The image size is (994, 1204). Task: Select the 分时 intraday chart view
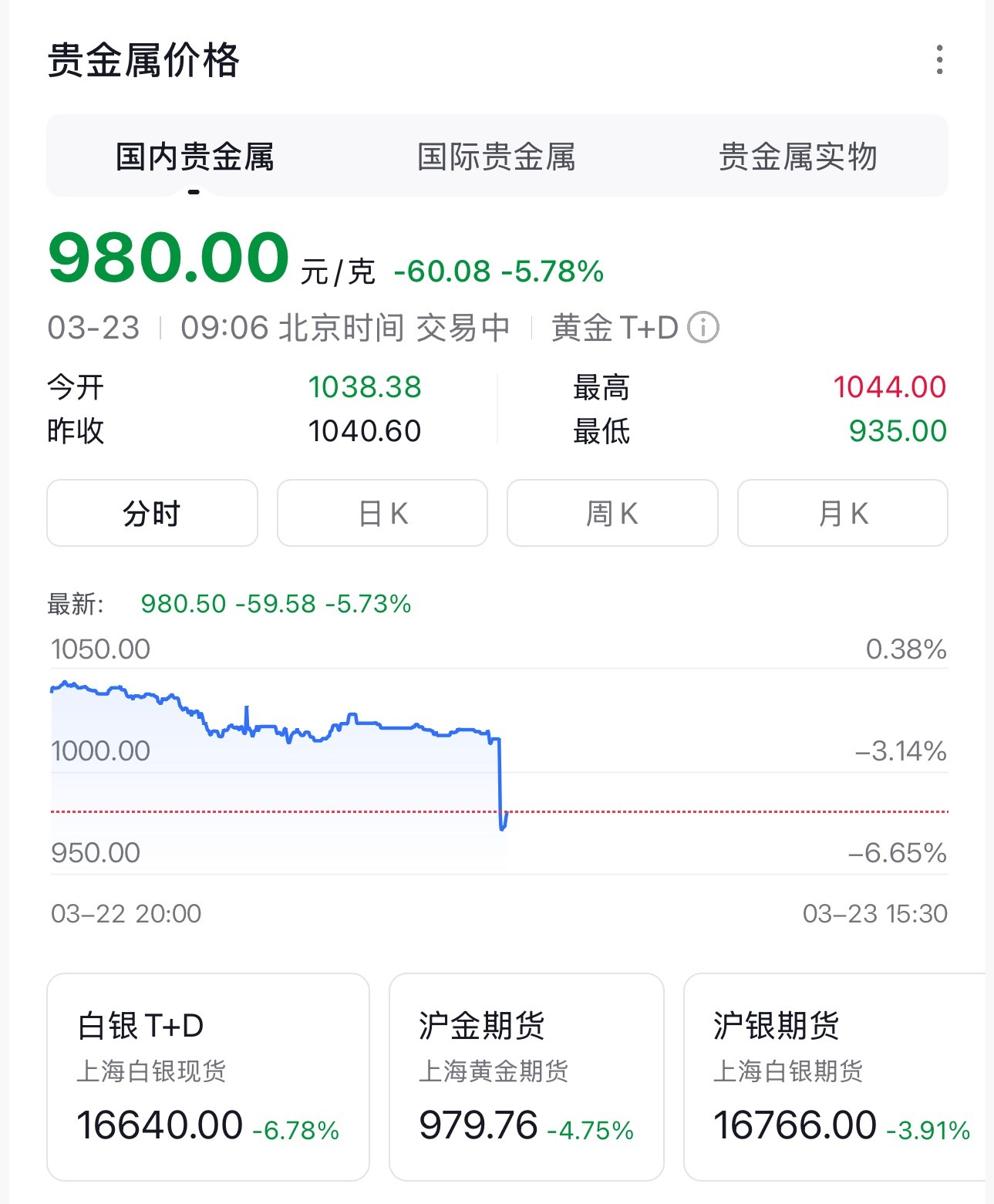pos(151,514)
